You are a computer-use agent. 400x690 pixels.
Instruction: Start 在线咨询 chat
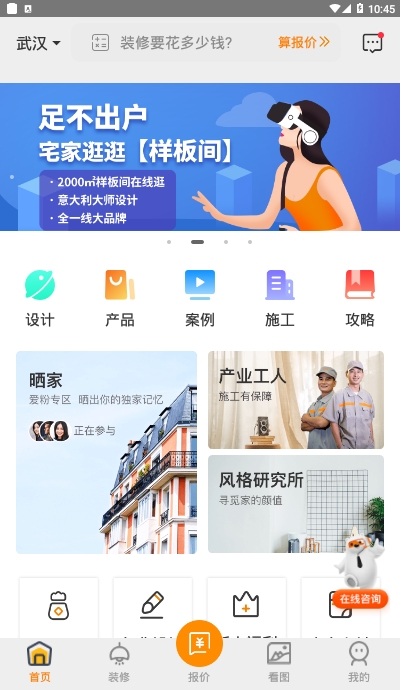point(360,599)
